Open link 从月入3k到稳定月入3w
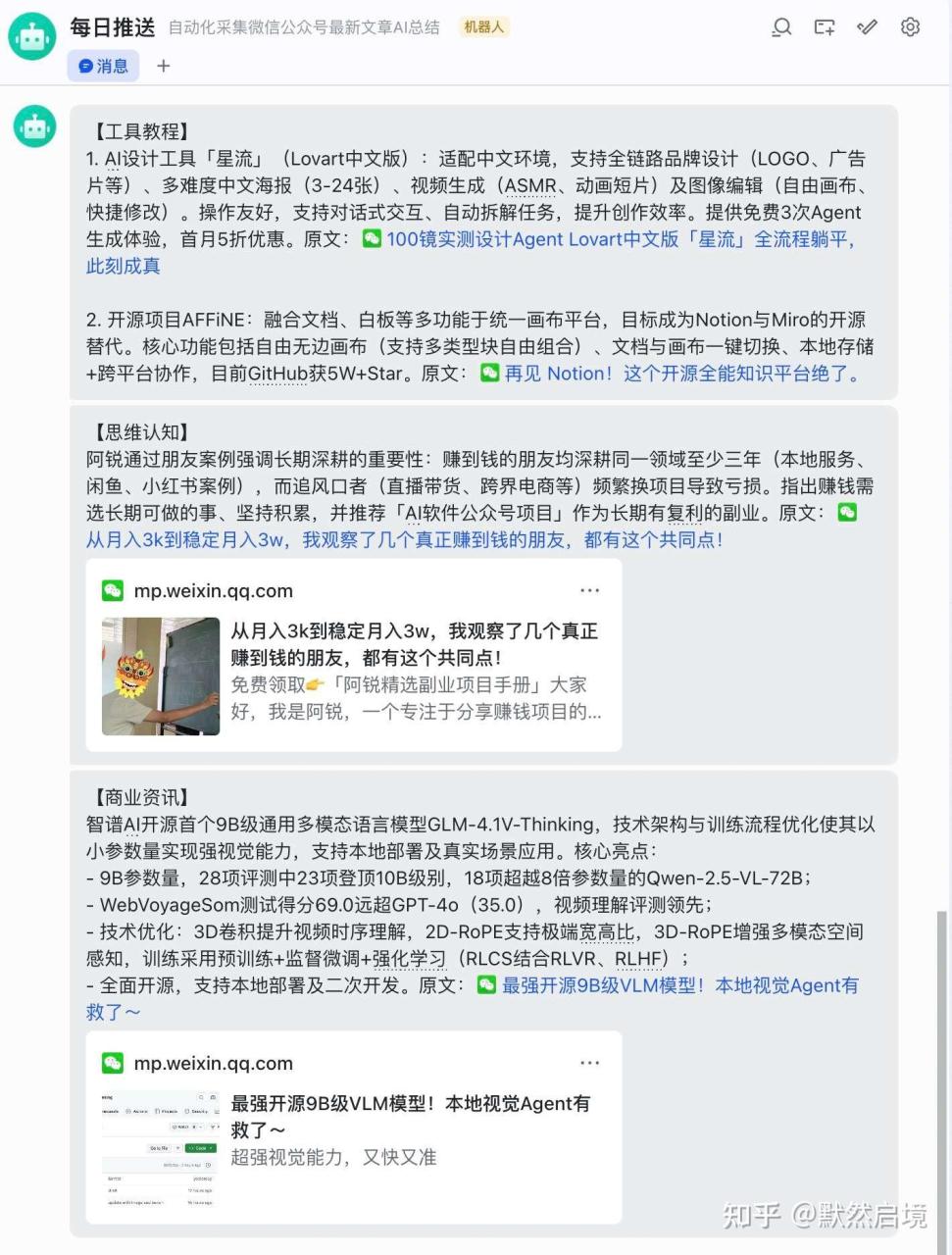This screenshot has width=952, height=1255. 404,539
